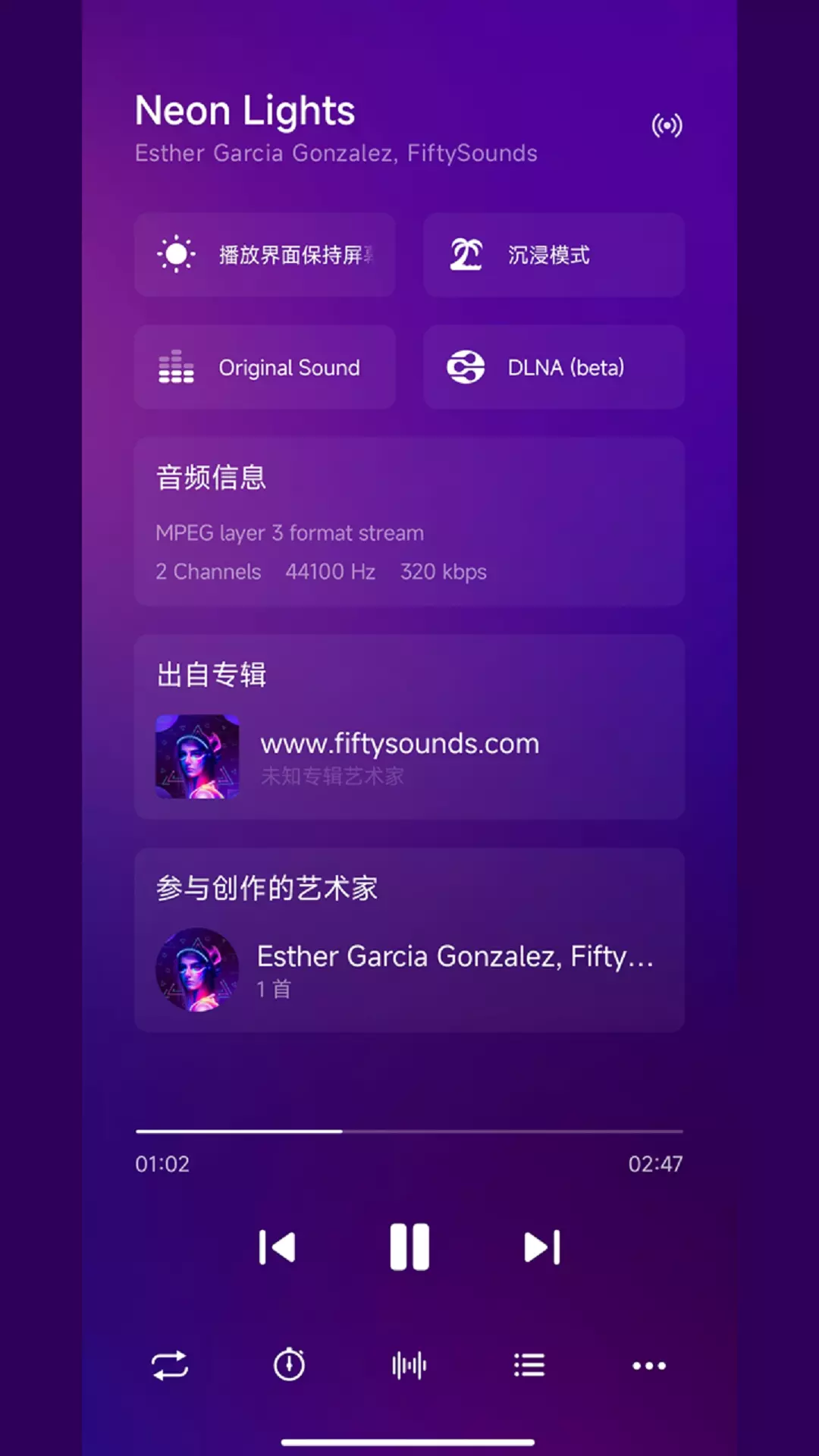
Task: Open the sleep timer
Action: click(289, 1364)
